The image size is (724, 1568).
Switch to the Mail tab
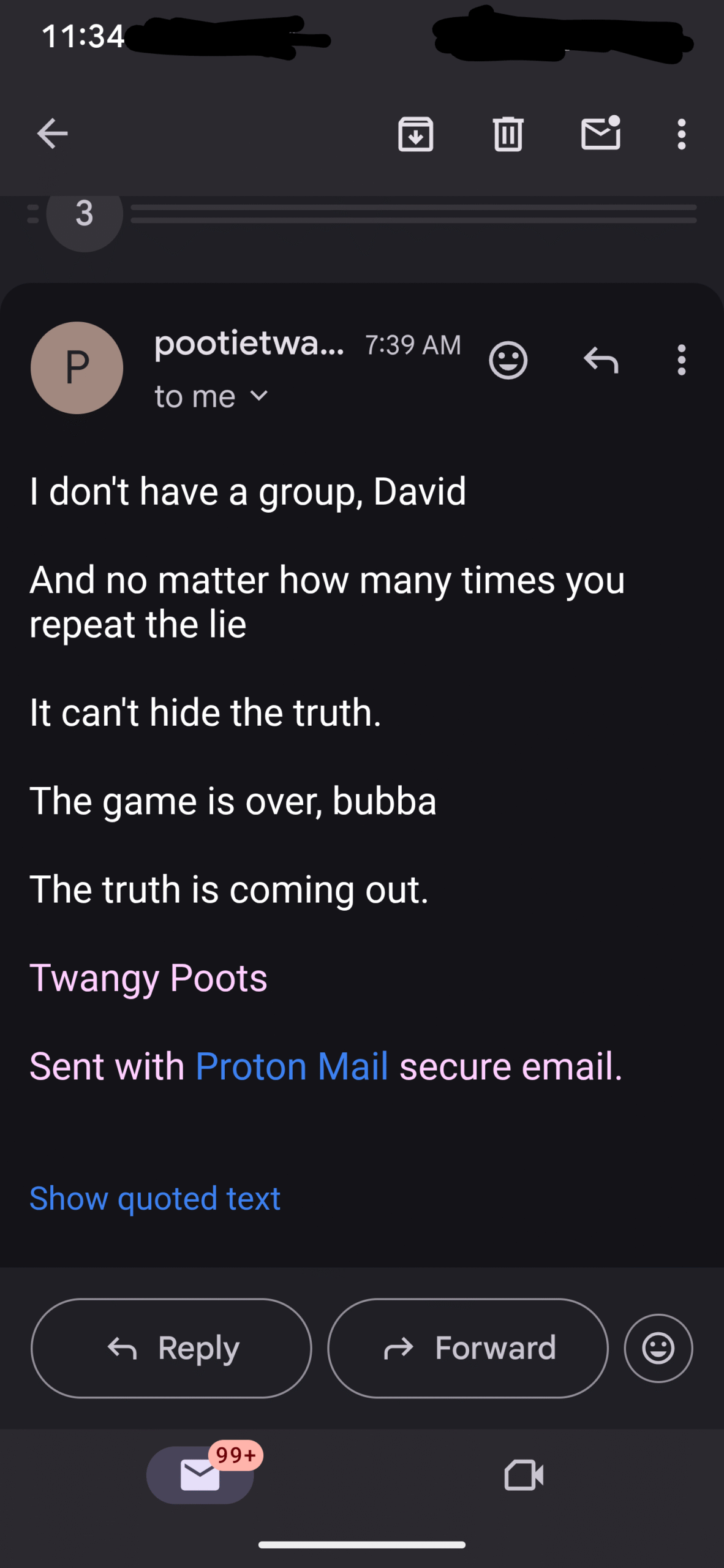[200, 1474]
